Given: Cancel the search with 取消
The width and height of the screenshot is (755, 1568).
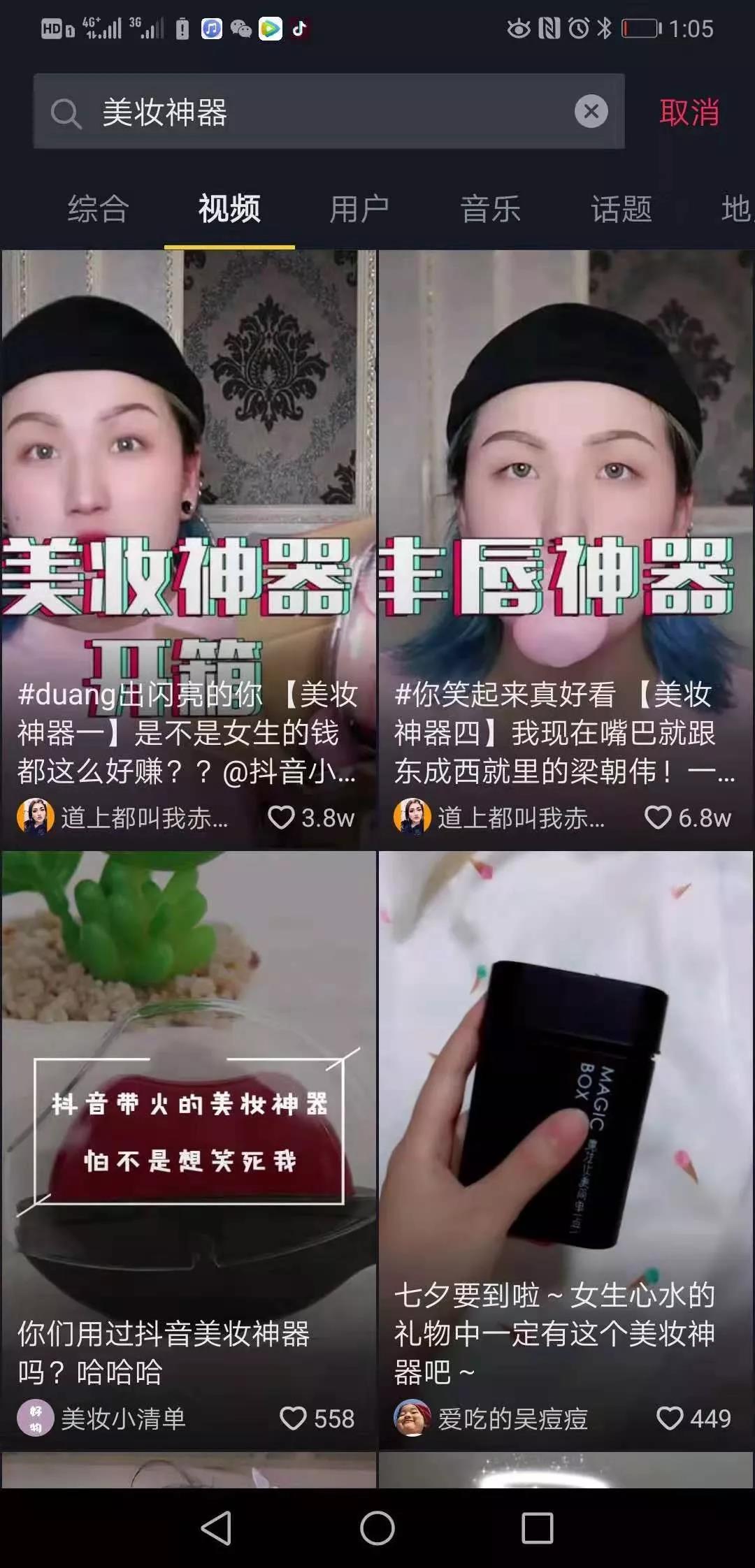Looking at the screenshot, I should click(x=689, y=112).
